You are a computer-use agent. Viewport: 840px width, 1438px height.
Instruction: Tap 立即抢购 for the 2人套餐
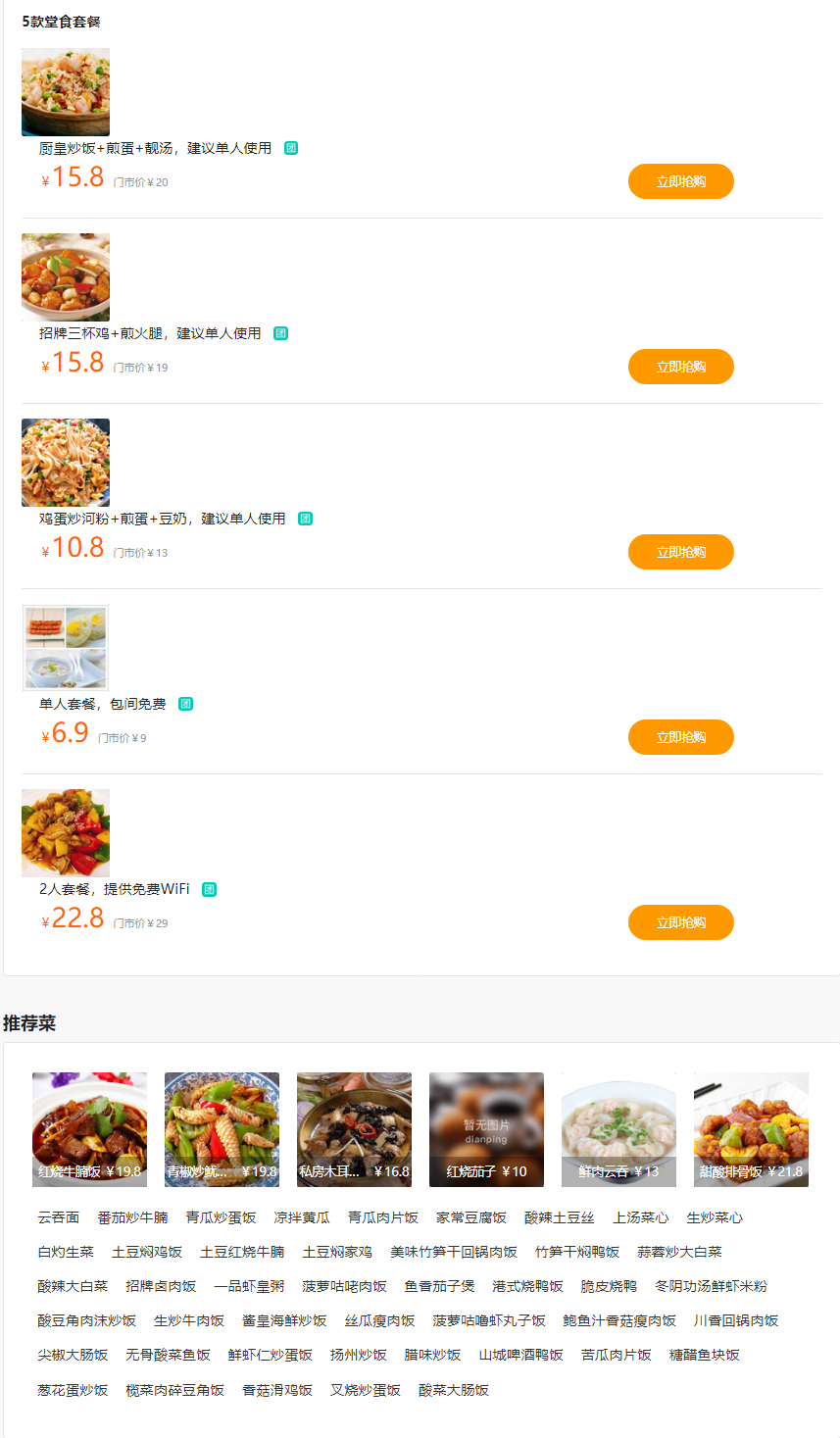[680, 922]
